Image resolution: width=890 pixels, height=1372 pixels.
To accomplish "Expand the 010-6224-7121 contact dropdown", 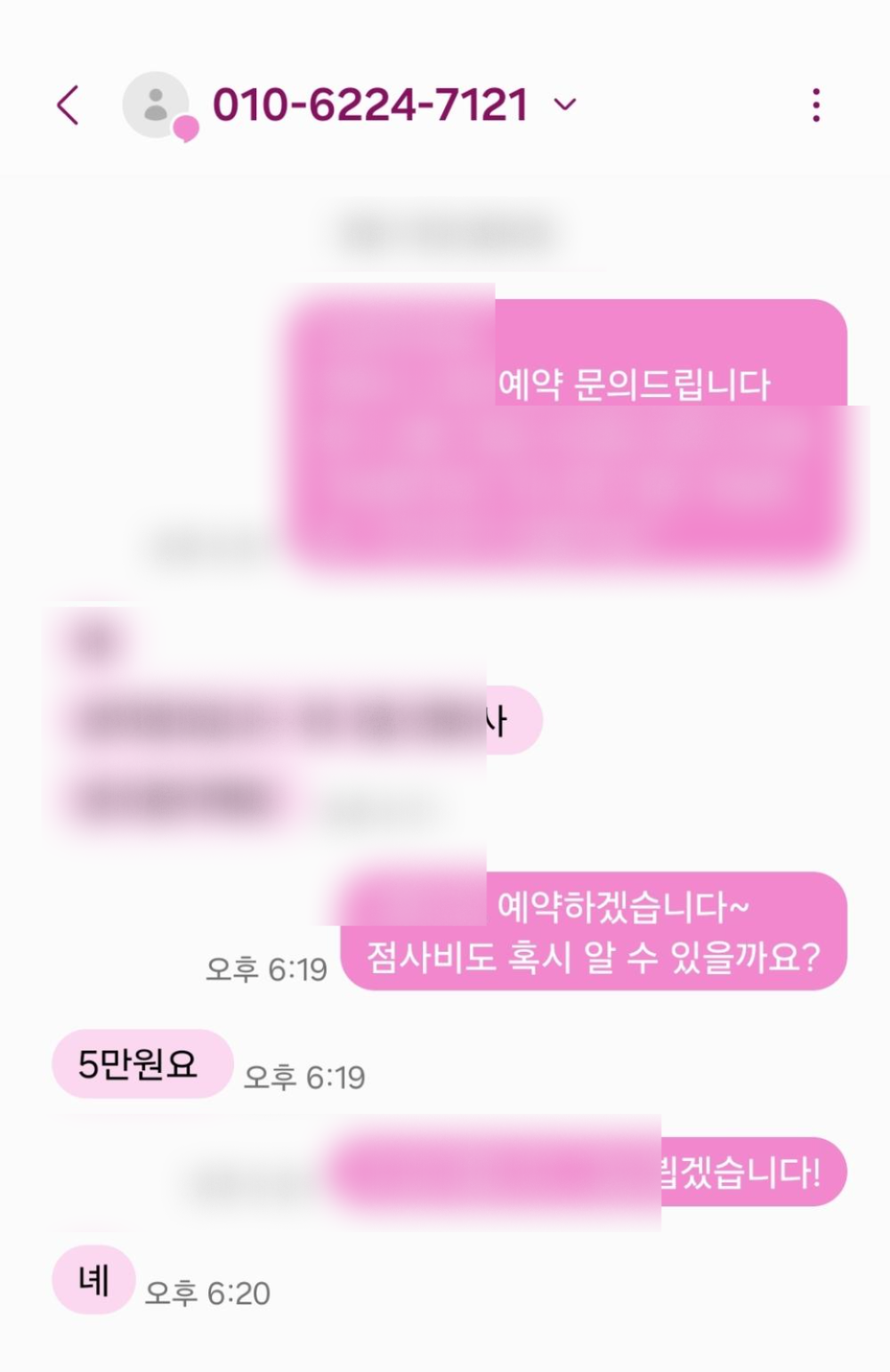I will 564,105.
